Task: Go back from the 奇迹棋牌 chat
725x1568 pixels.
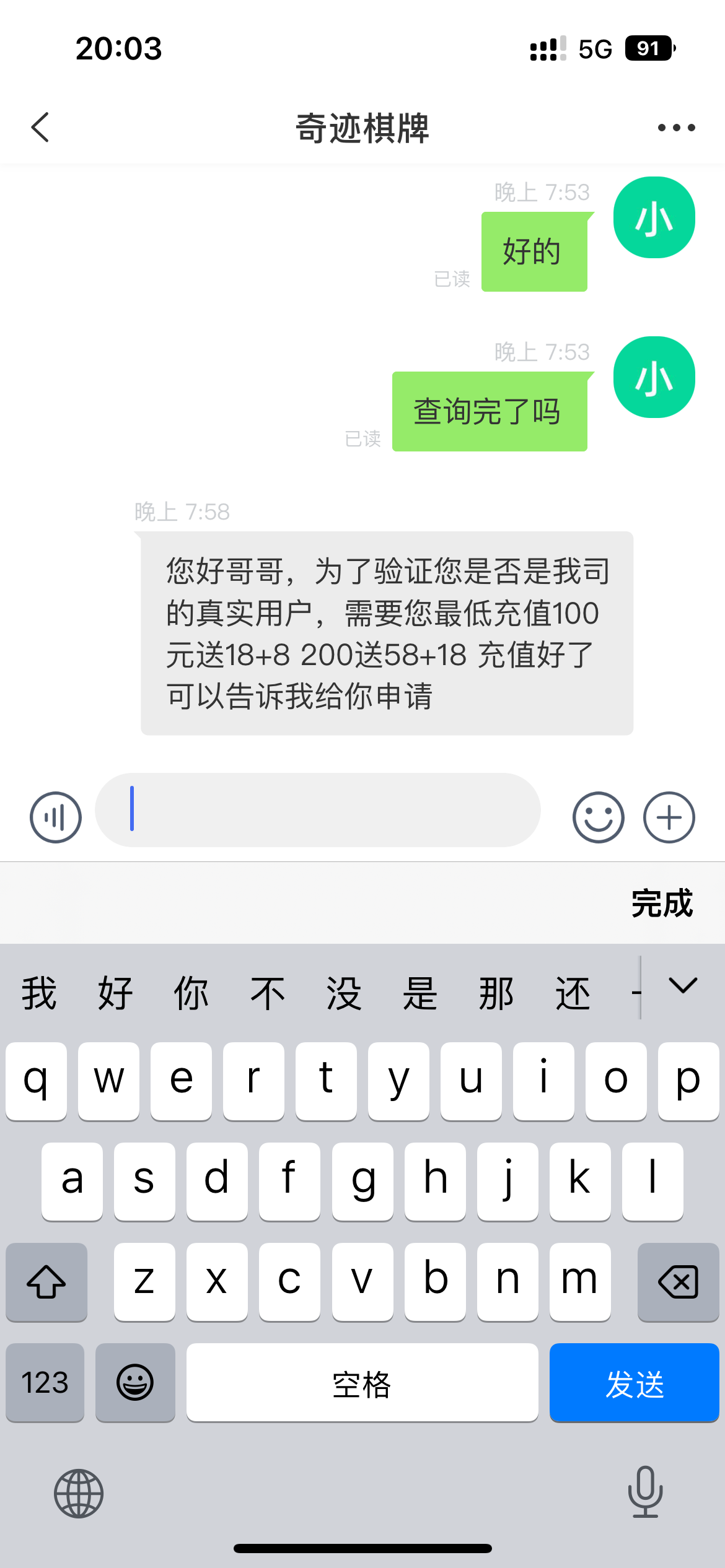Action: pos(41,128)
